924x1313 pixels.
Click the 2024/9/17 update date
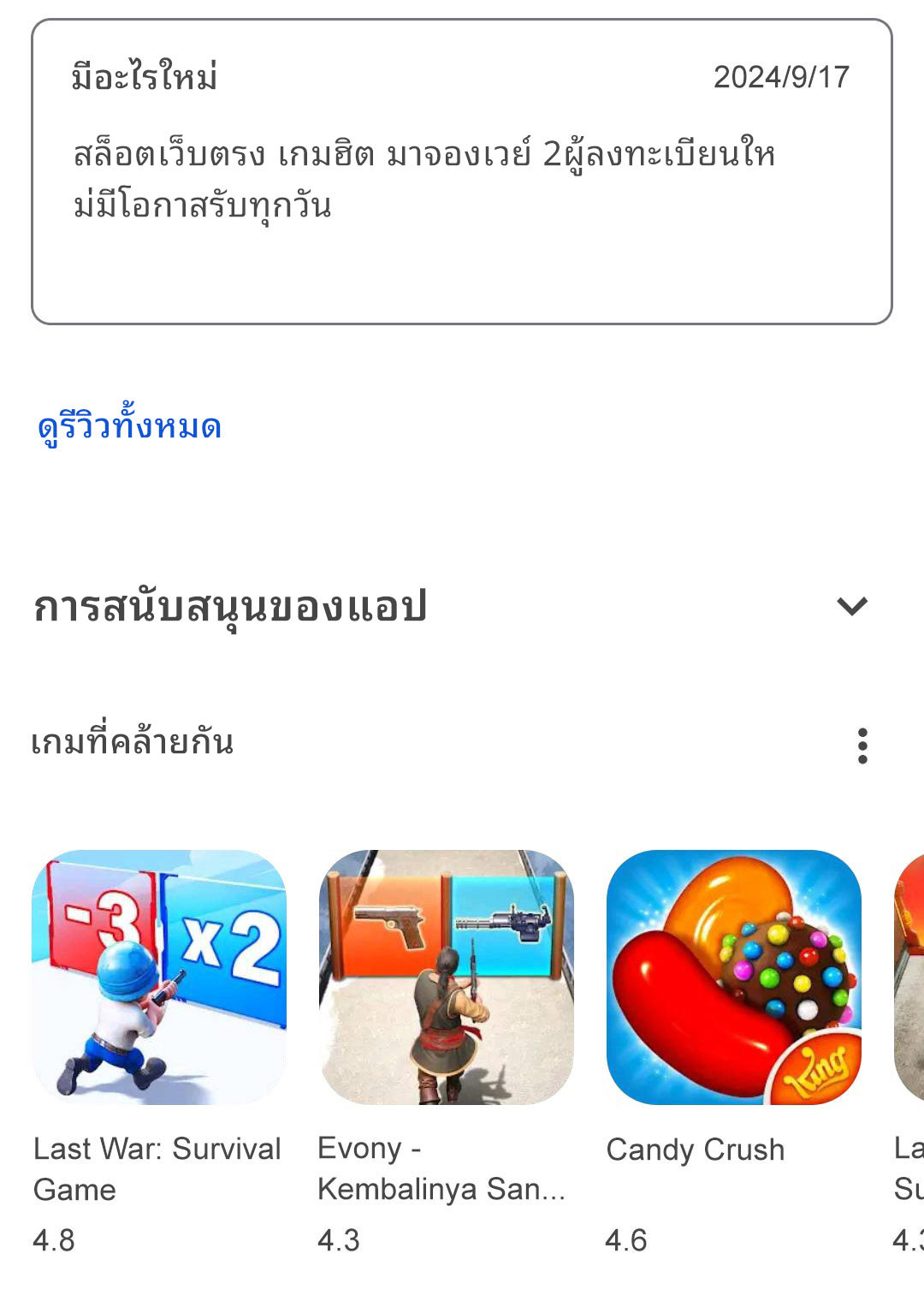coord(781,79)
